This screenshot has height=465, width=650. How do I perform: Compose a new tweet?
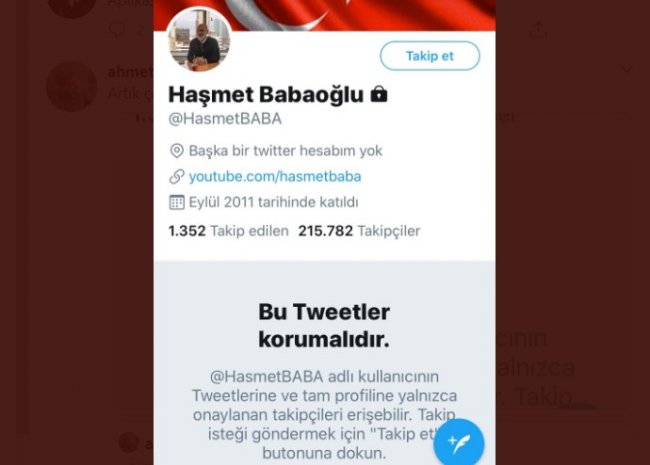tap(458, 443)
